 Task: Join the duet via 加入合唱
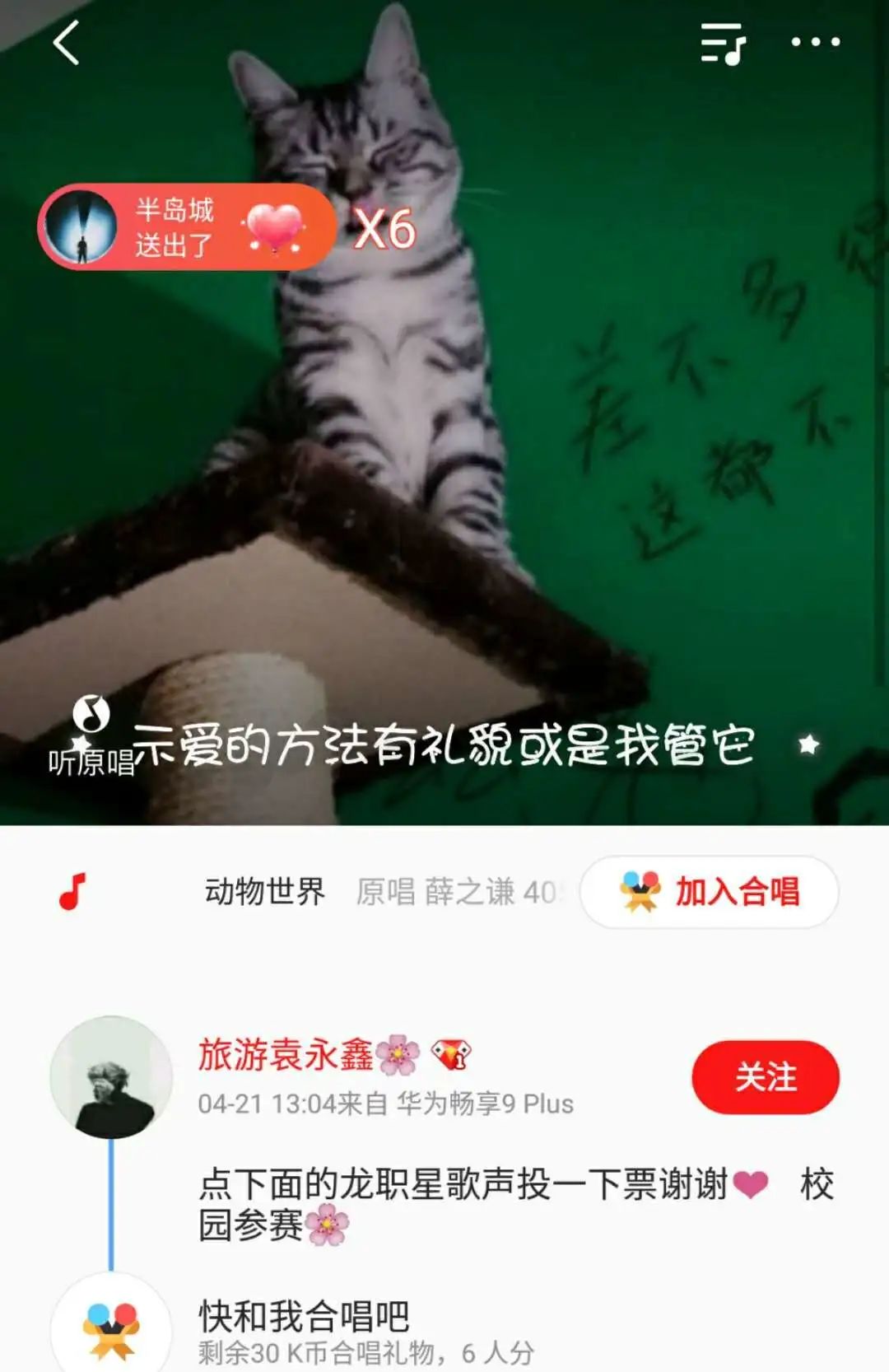coord(710,892)
